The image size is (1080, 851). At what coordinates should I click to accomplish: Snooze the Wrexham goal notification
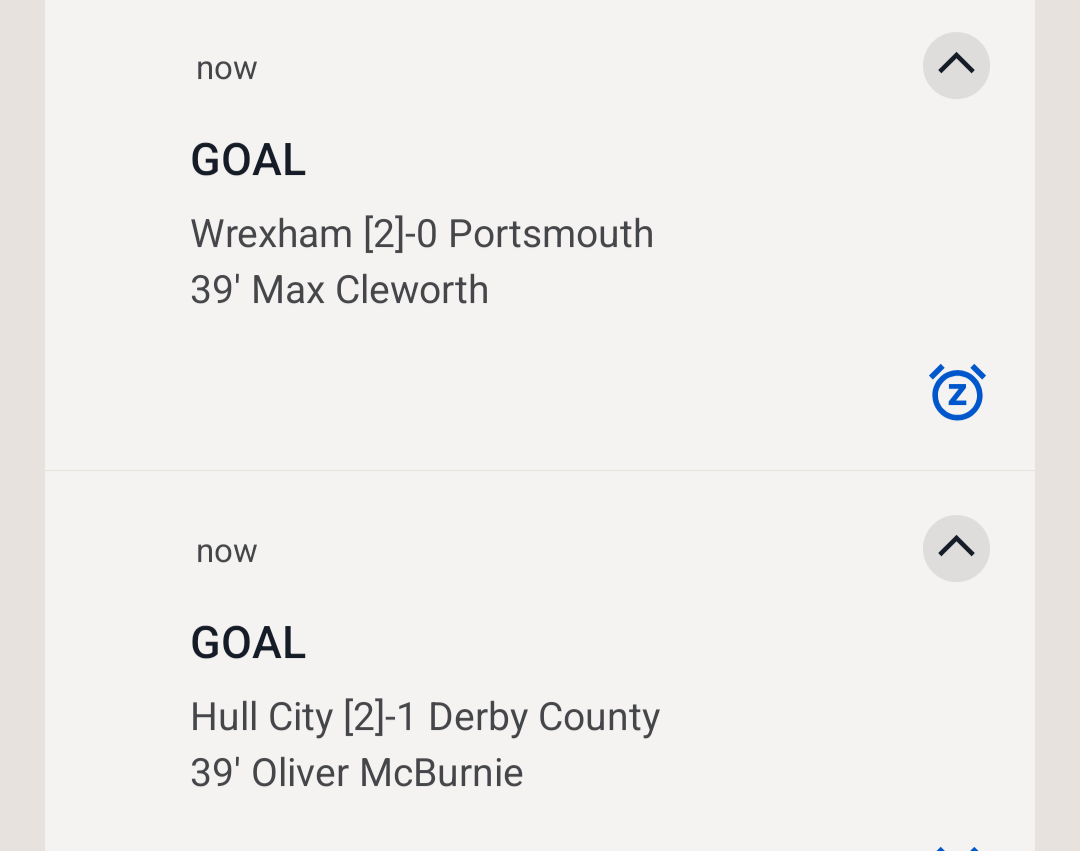(957, 393)
